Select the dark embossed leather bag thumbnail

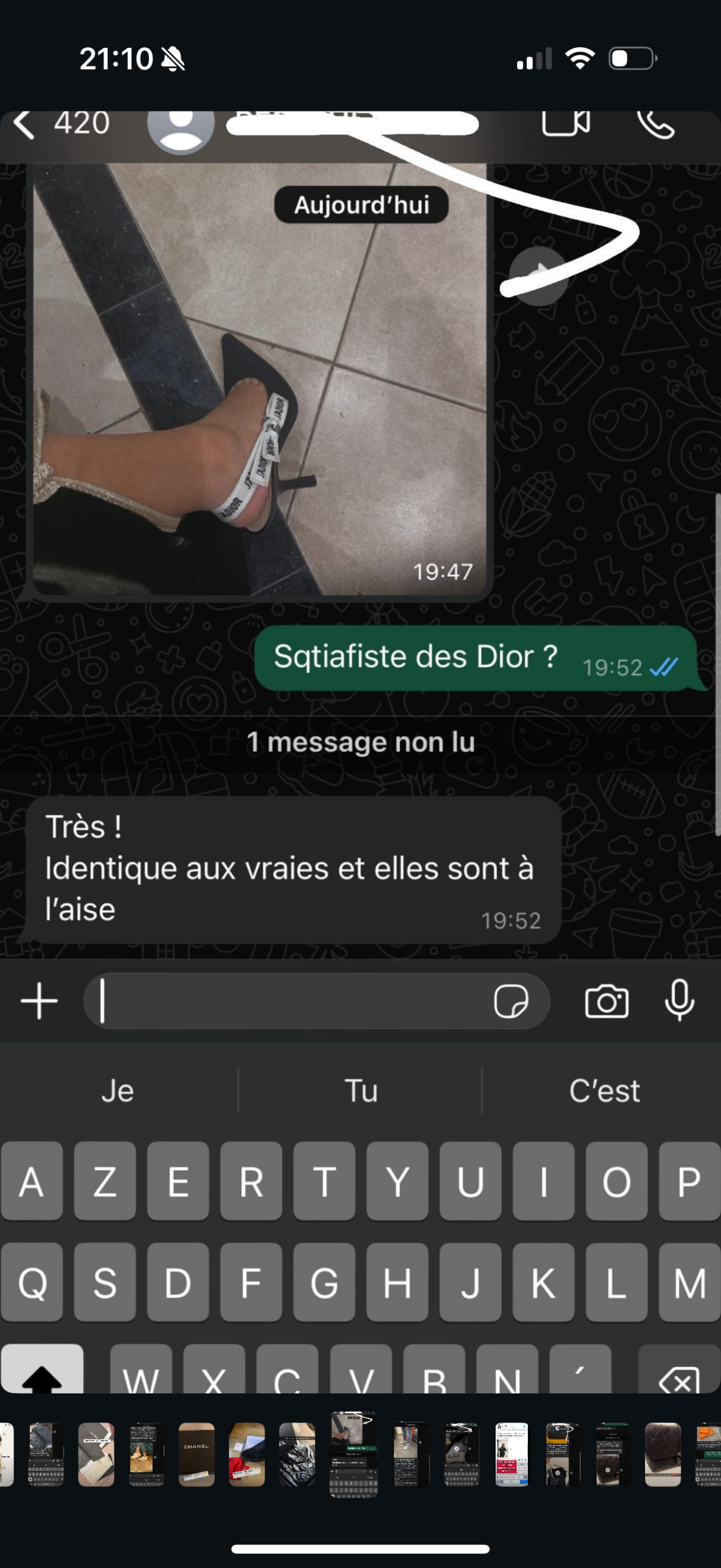coord(663,1454)
